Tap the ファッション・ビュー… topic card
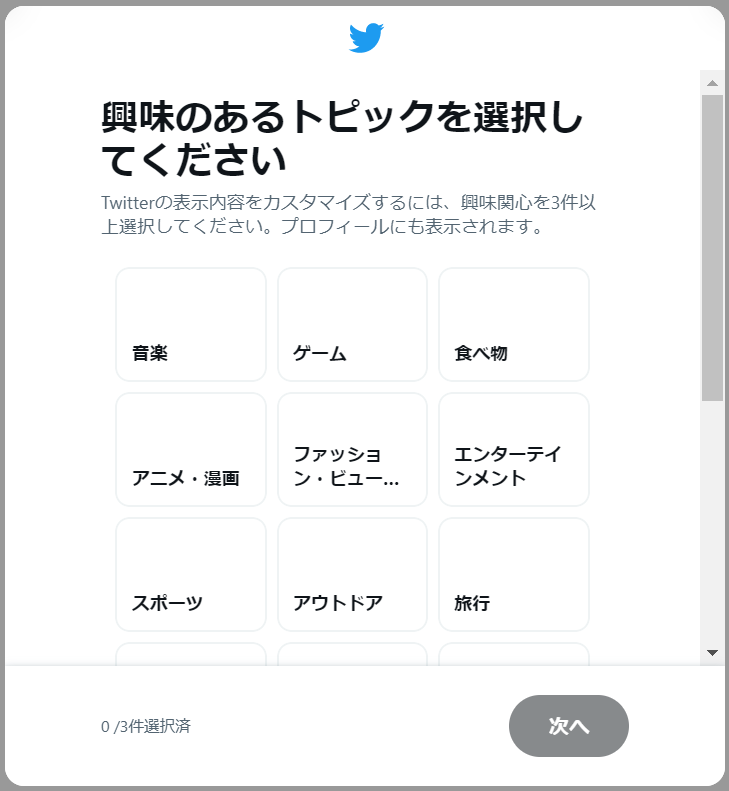This screenshot has width=729, height=791. click(x=352, y=449)
